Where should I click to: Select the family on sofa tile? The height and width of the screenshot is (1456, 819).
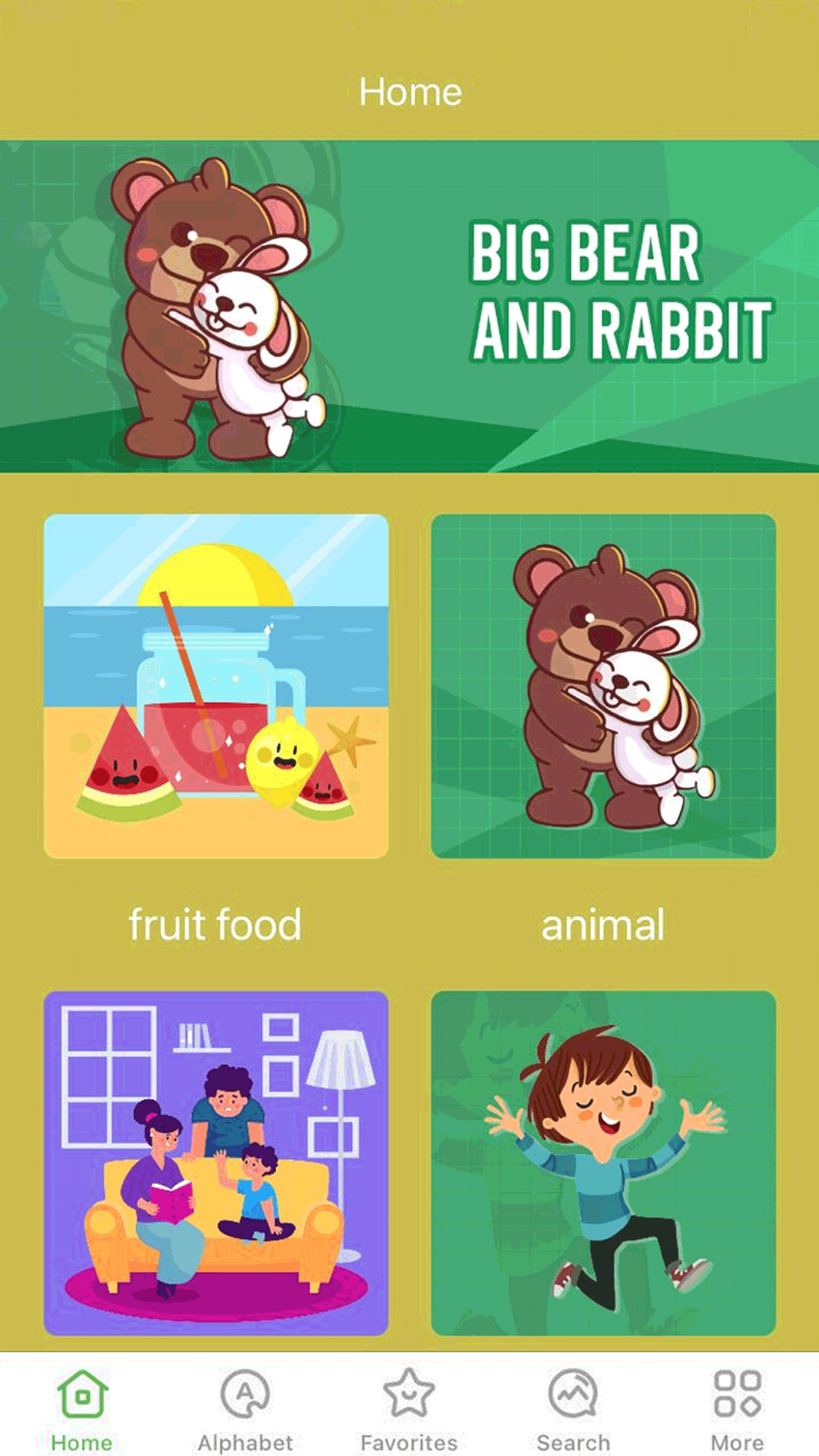pyautogui.click(x=216, y=1163)
